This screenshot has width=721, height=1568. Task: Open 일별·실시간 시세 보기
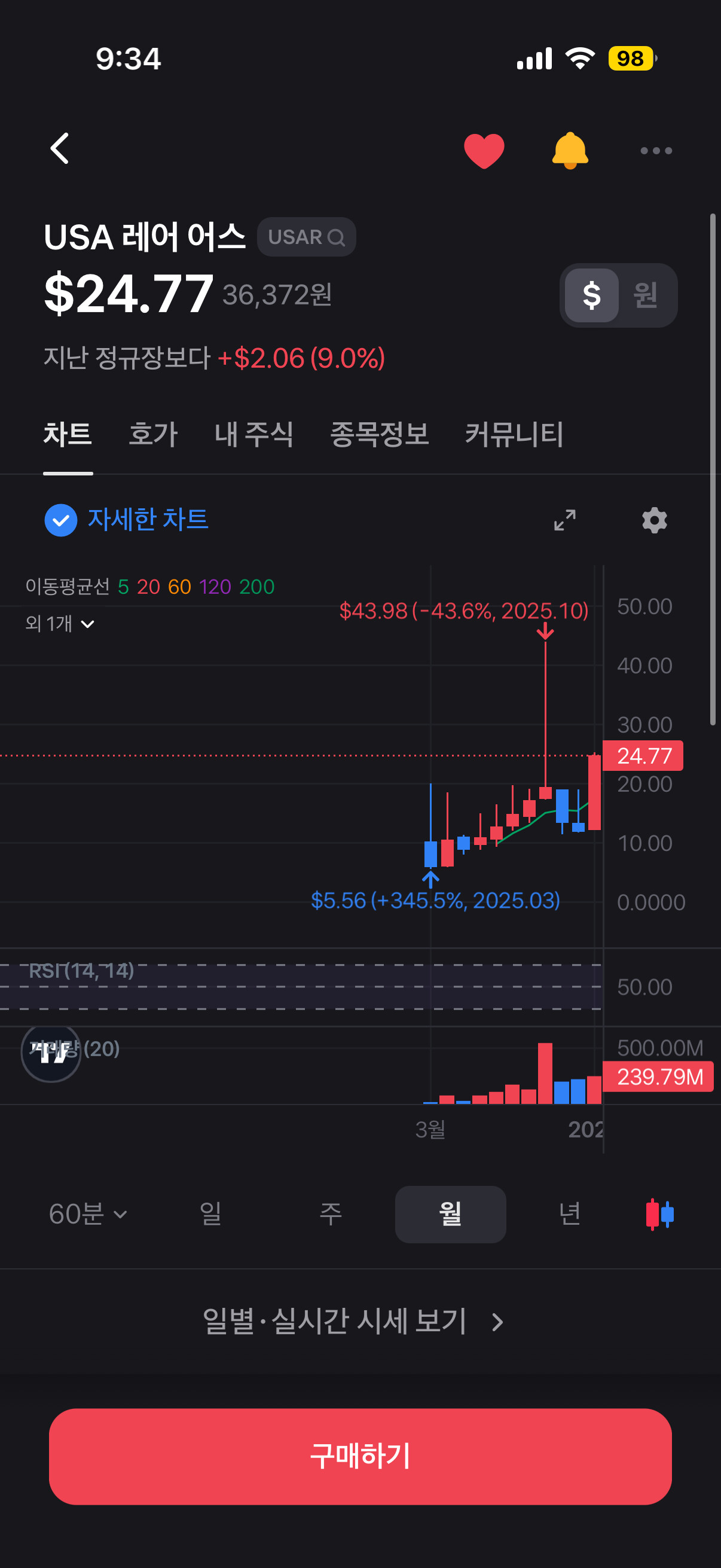pyautogui.click(x=353, y=1321)
